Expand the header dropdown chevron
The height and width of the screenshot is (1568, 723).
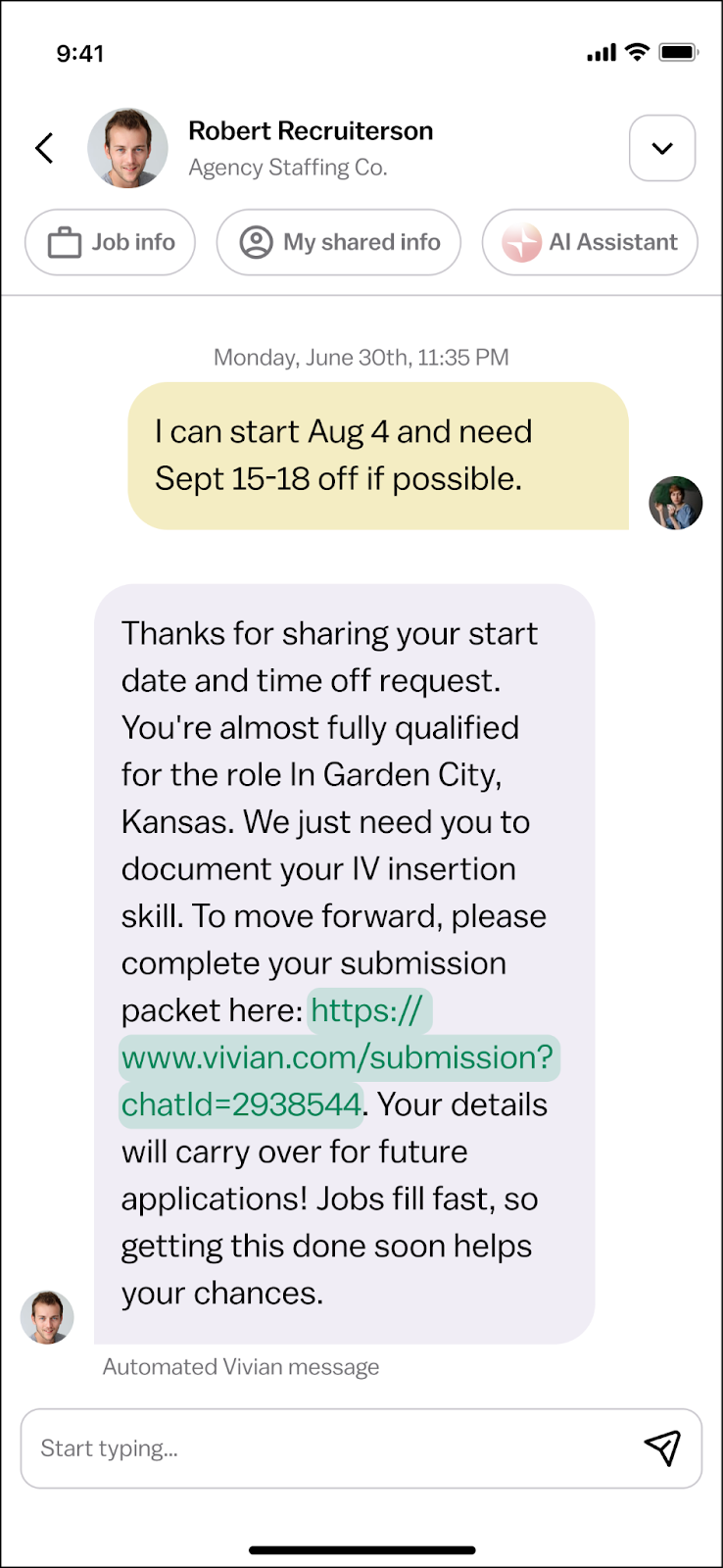(x=662, y=148)
